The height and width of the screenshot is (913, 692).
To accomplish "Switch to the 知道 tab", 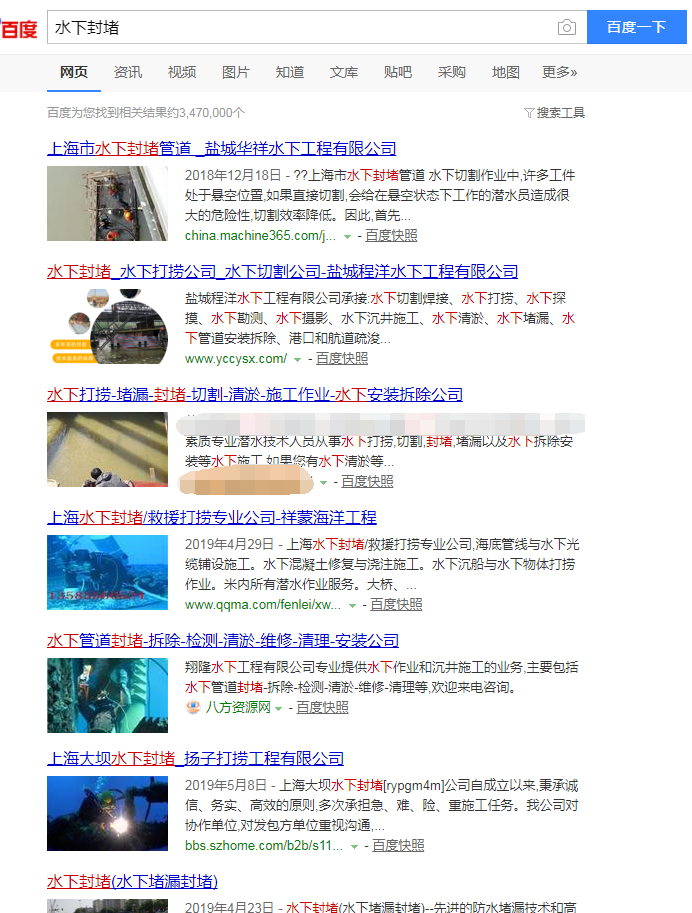I will point(290,72).
